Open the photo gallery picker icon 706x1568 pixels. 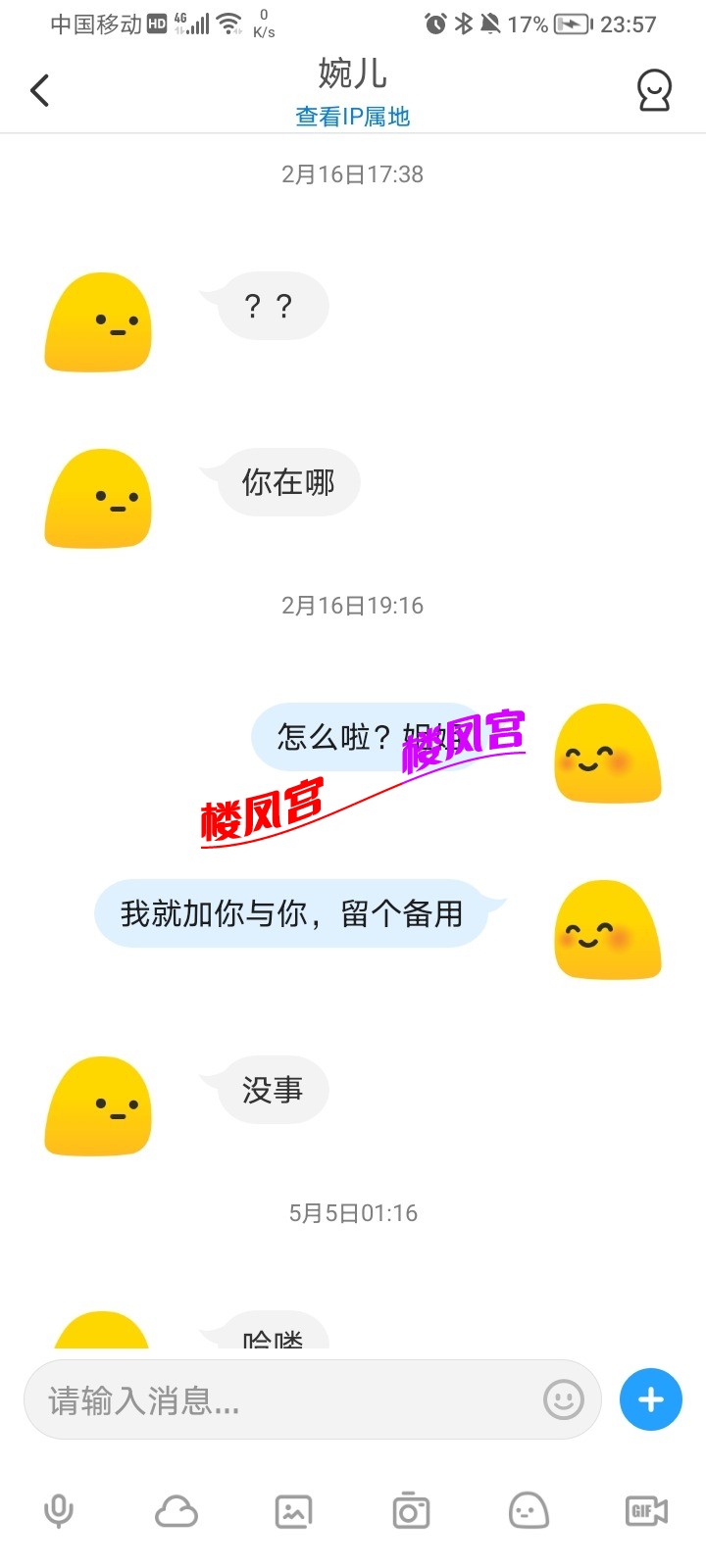click(x=293, y=1510)
